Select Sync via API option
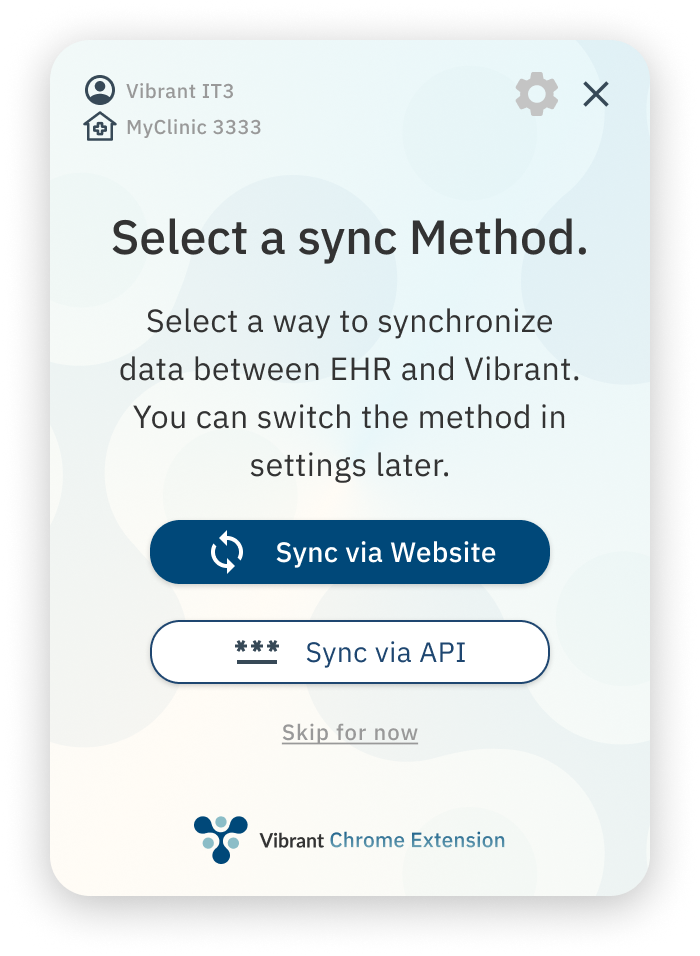 coord(350,652)
